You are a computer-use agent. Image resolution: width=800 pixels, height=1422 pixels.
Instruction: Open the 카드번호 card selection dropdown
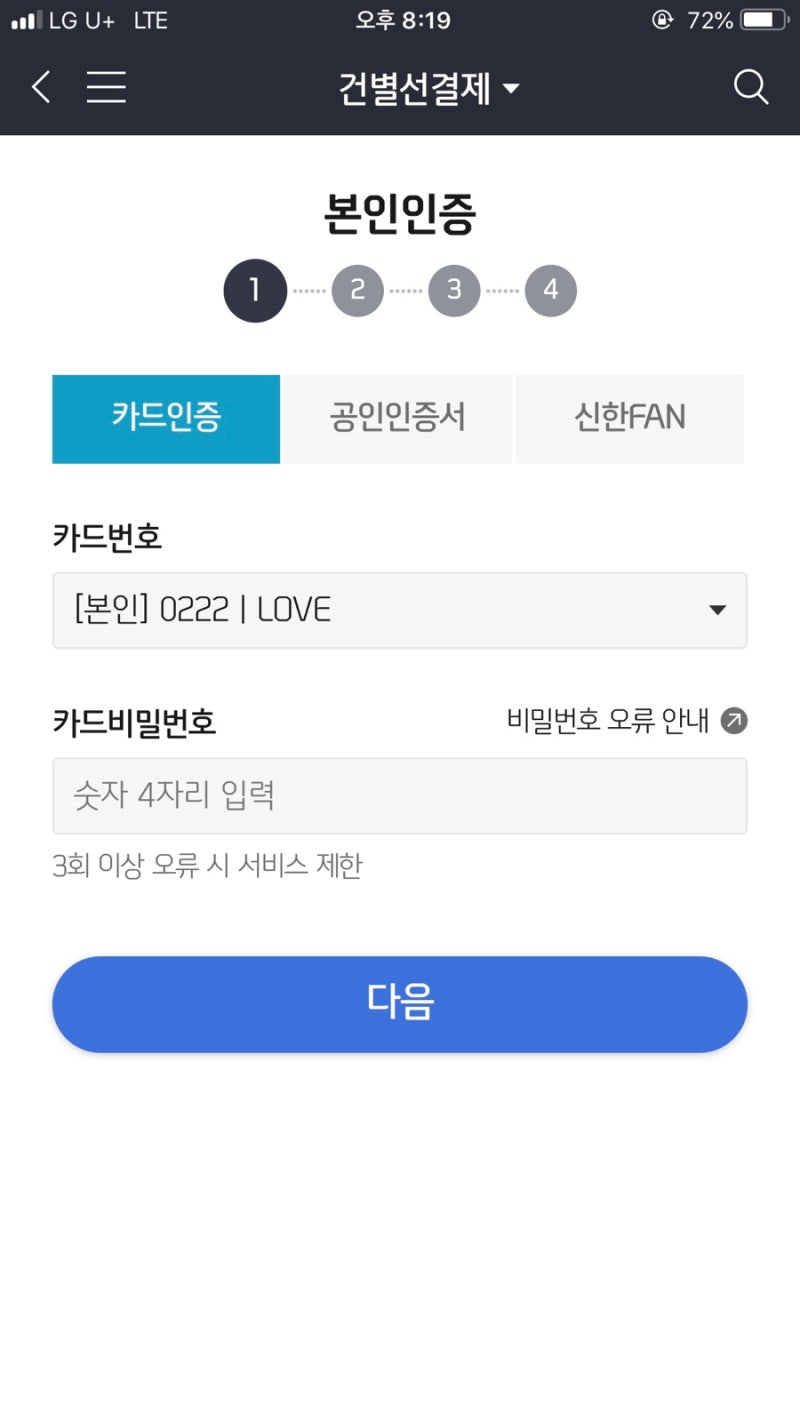pyautogui.click(x=399, y=611)
